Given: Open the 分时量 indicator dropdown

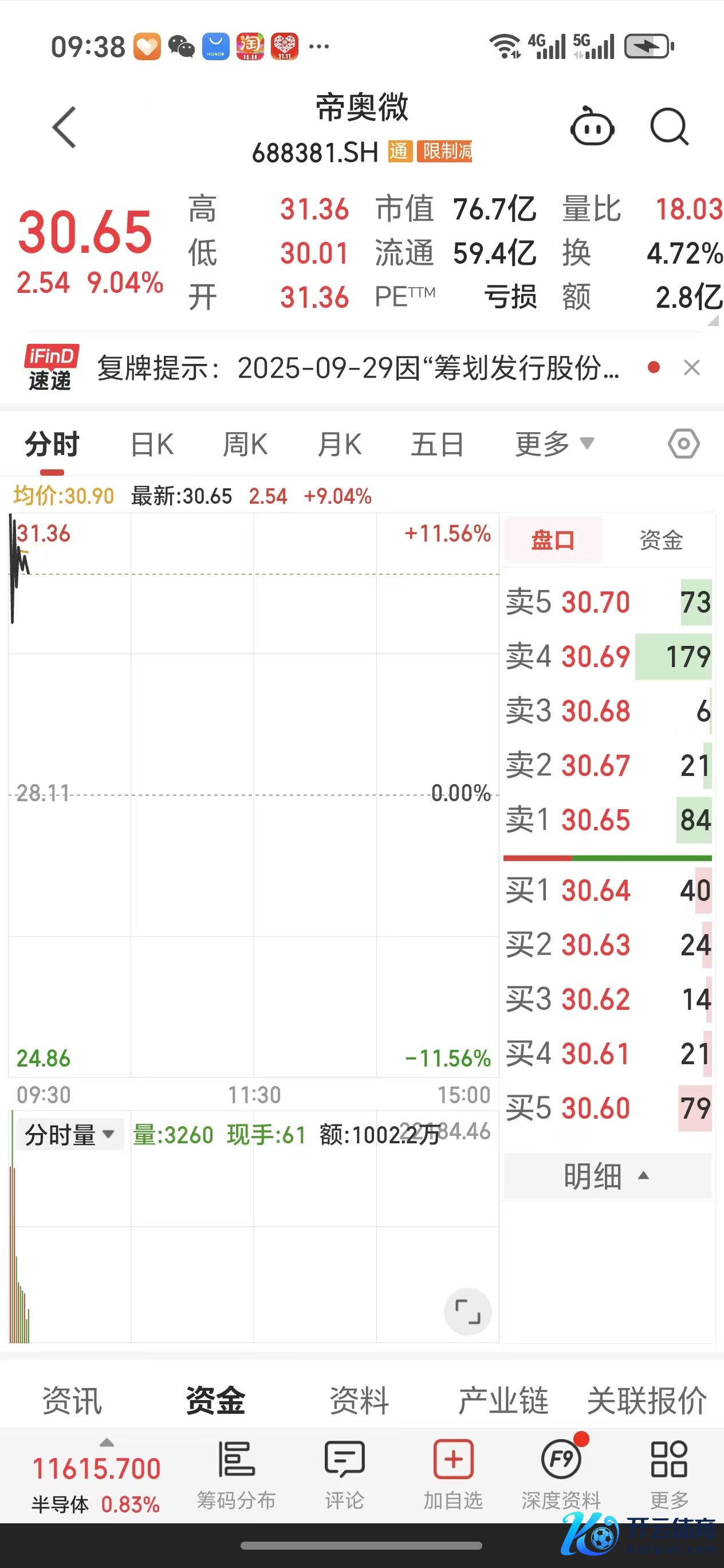Looking at the screenshot, I should coord(69,1135).
